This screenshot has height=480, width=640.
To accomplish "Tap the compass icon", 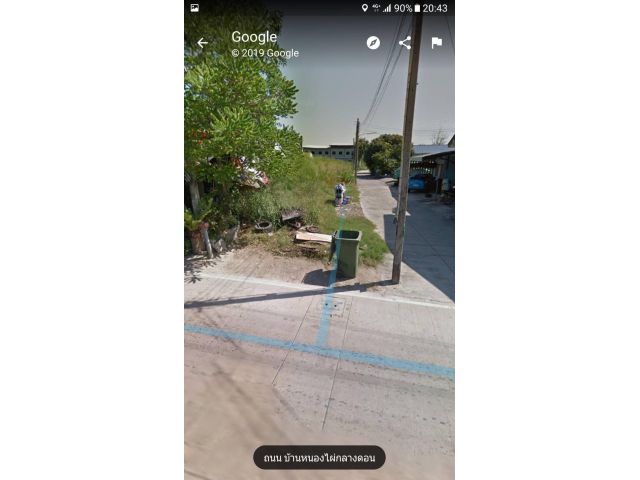I will [373, 43].
